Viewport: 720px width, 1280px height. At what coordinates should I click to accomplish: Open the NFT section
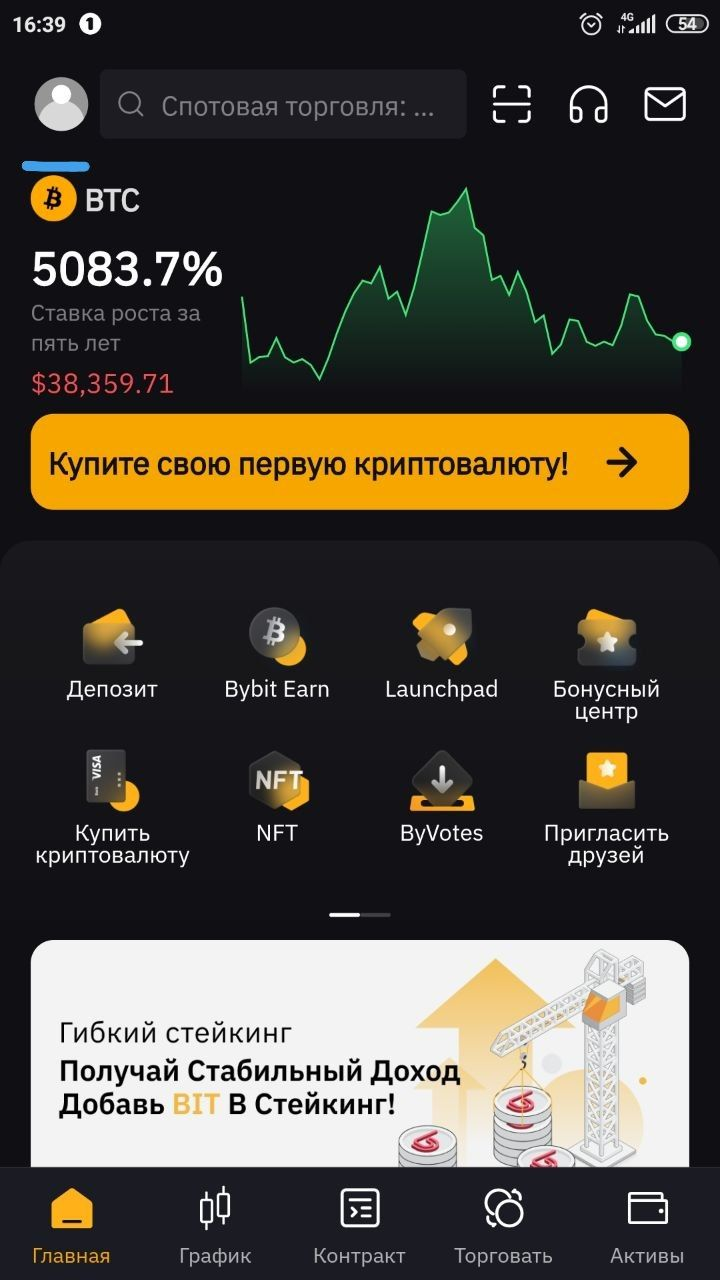tap(277, 796)
